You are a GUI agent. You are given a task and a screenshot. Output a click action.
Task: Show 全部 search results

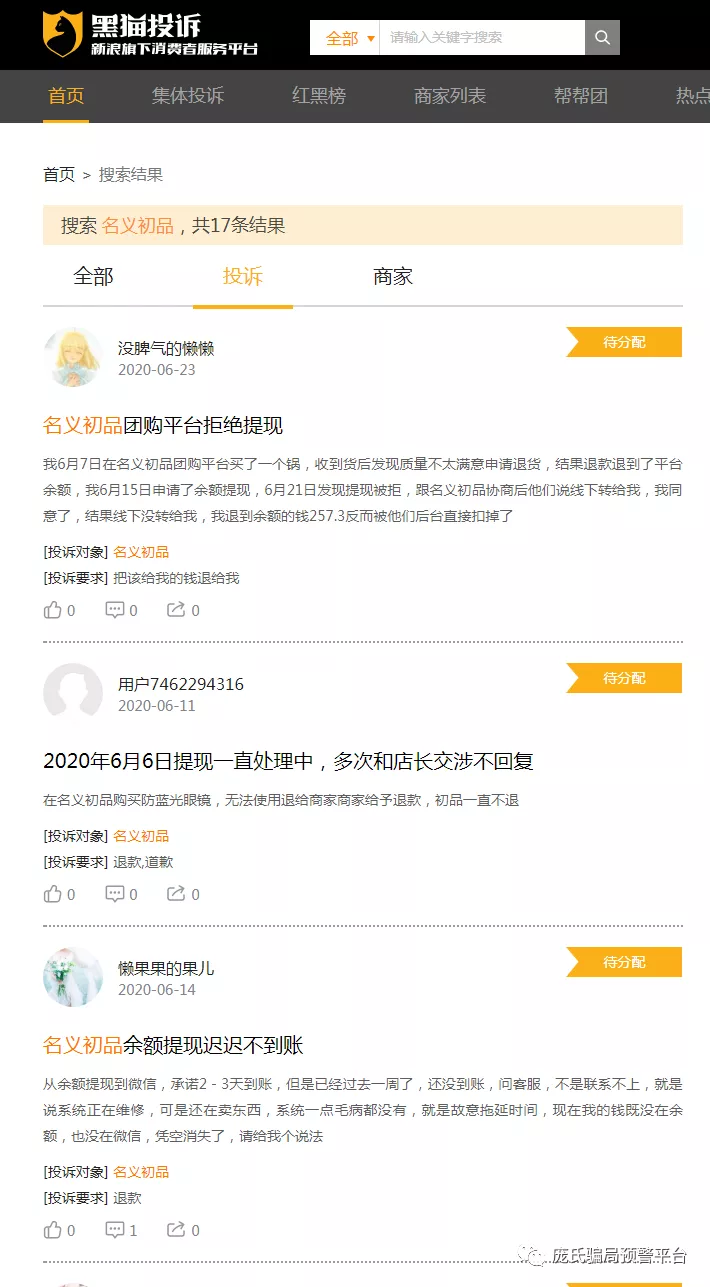93,277
